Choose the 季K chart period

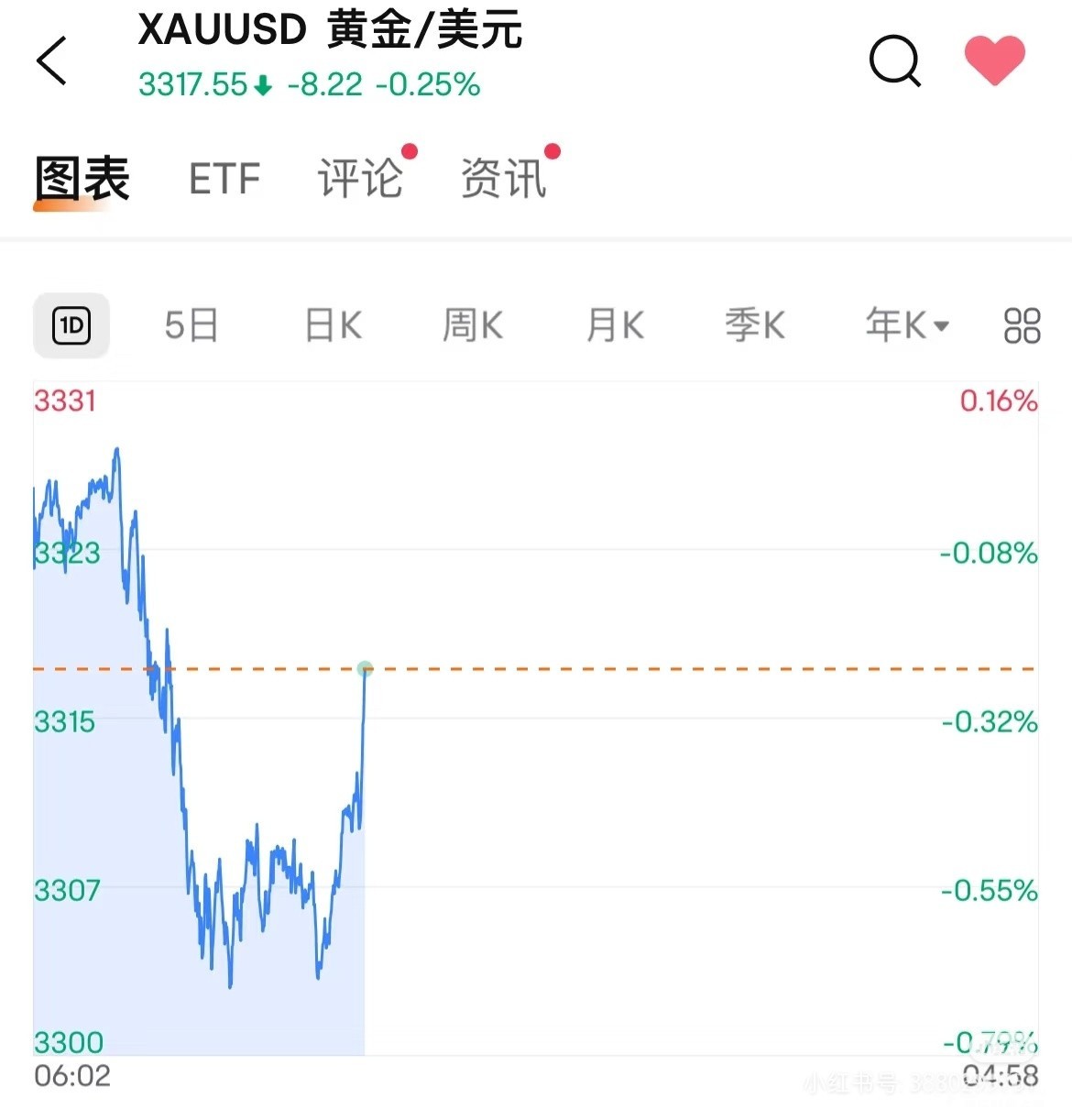(x=755, y=325)
